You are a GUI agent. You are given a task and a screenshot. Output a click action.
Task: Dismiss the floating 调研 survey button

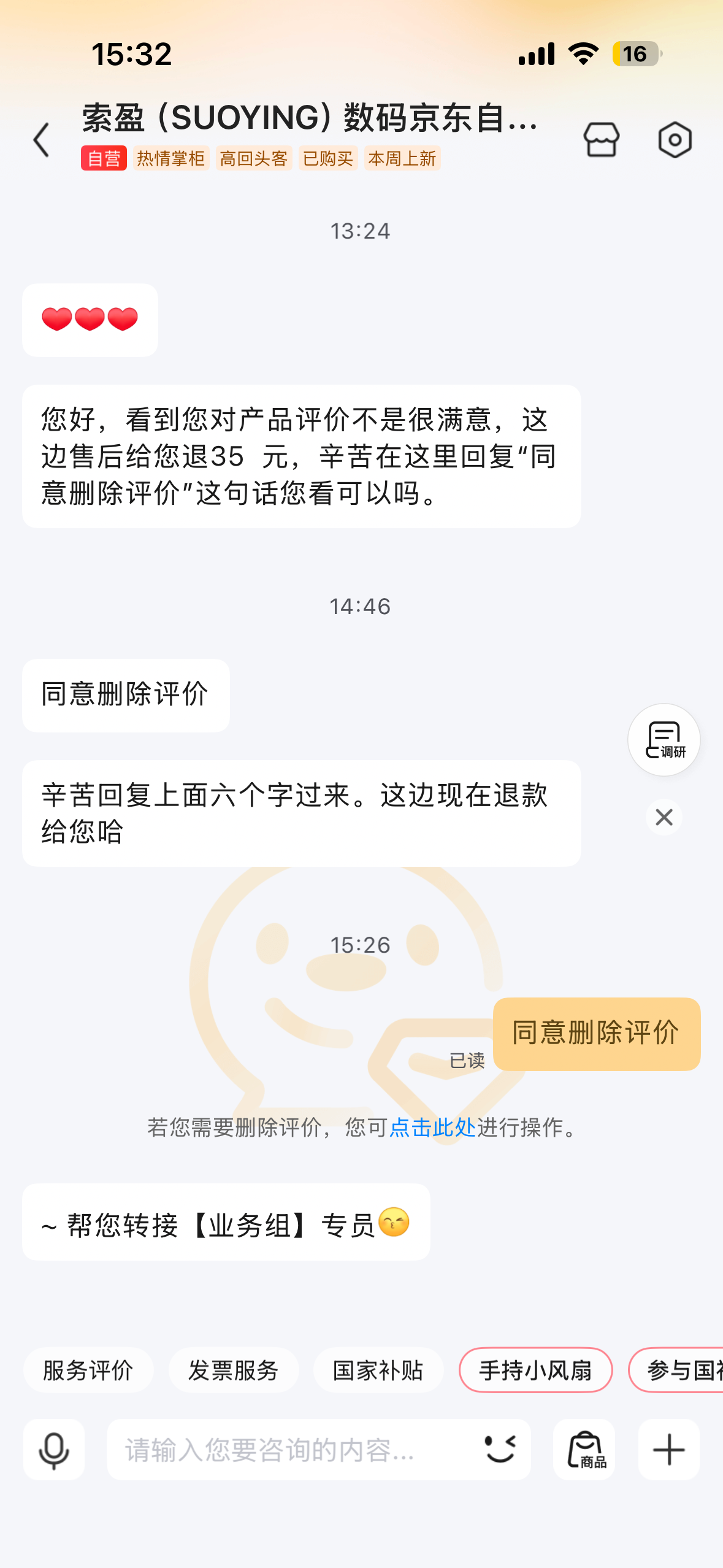(664, 817)
